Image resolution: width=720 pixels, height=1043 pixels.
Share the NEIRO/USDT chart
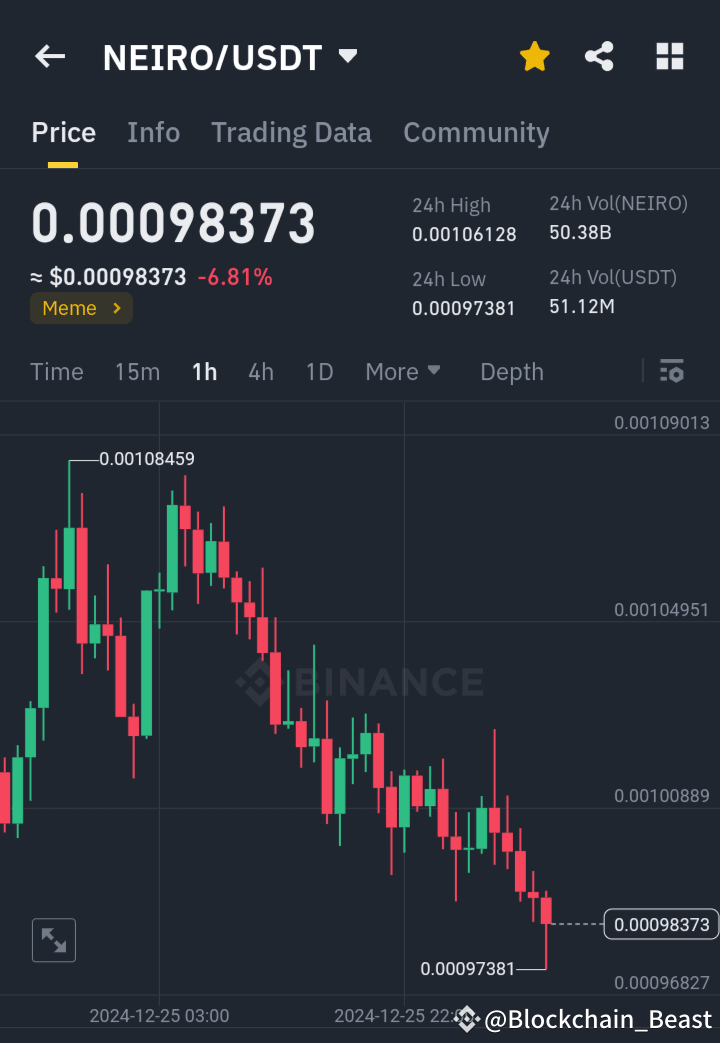click(599, 56)
